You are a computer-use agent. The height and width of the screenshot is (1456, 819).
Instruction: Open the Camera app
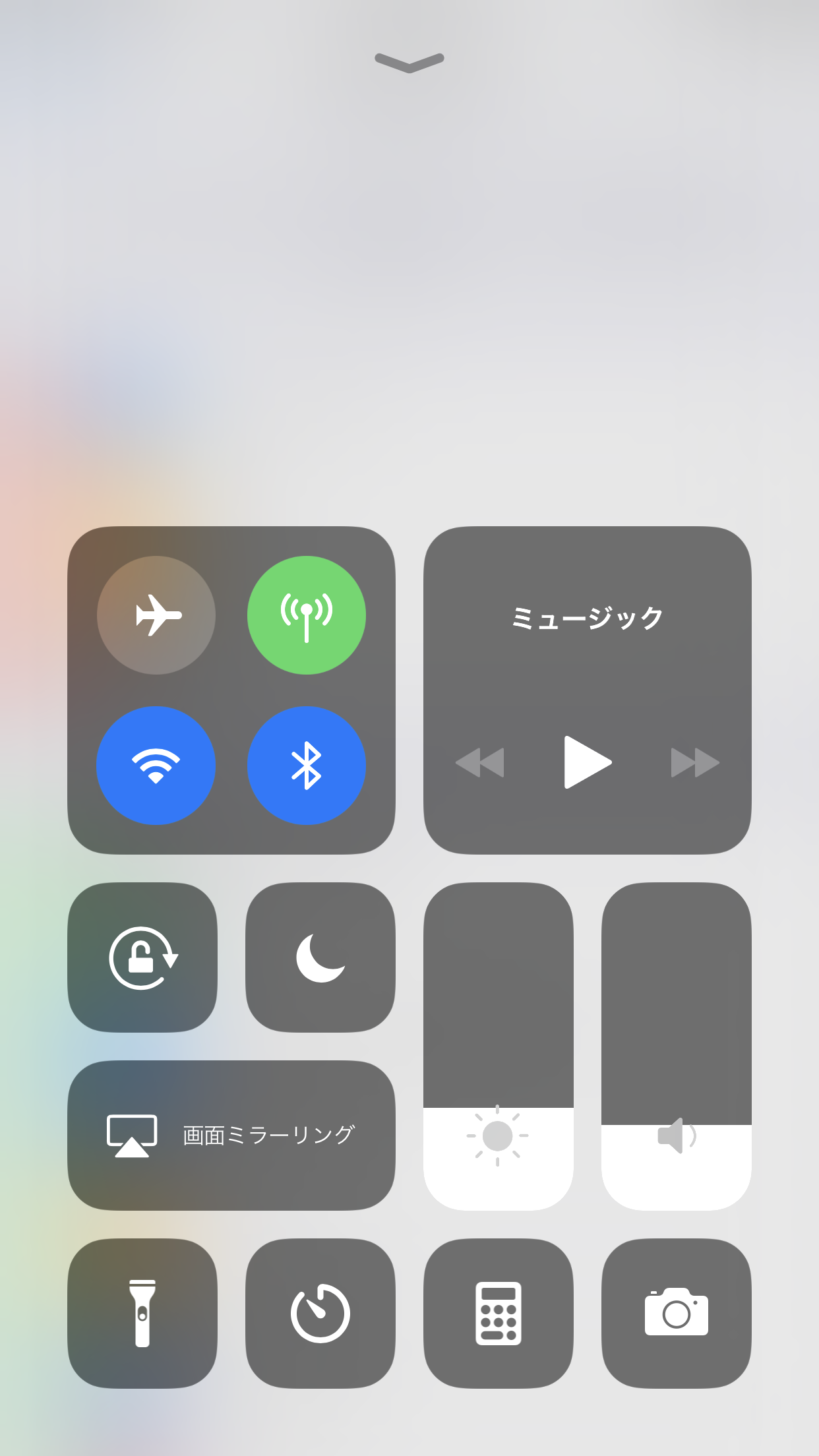pyautogui.click(x=677, y=1313)
